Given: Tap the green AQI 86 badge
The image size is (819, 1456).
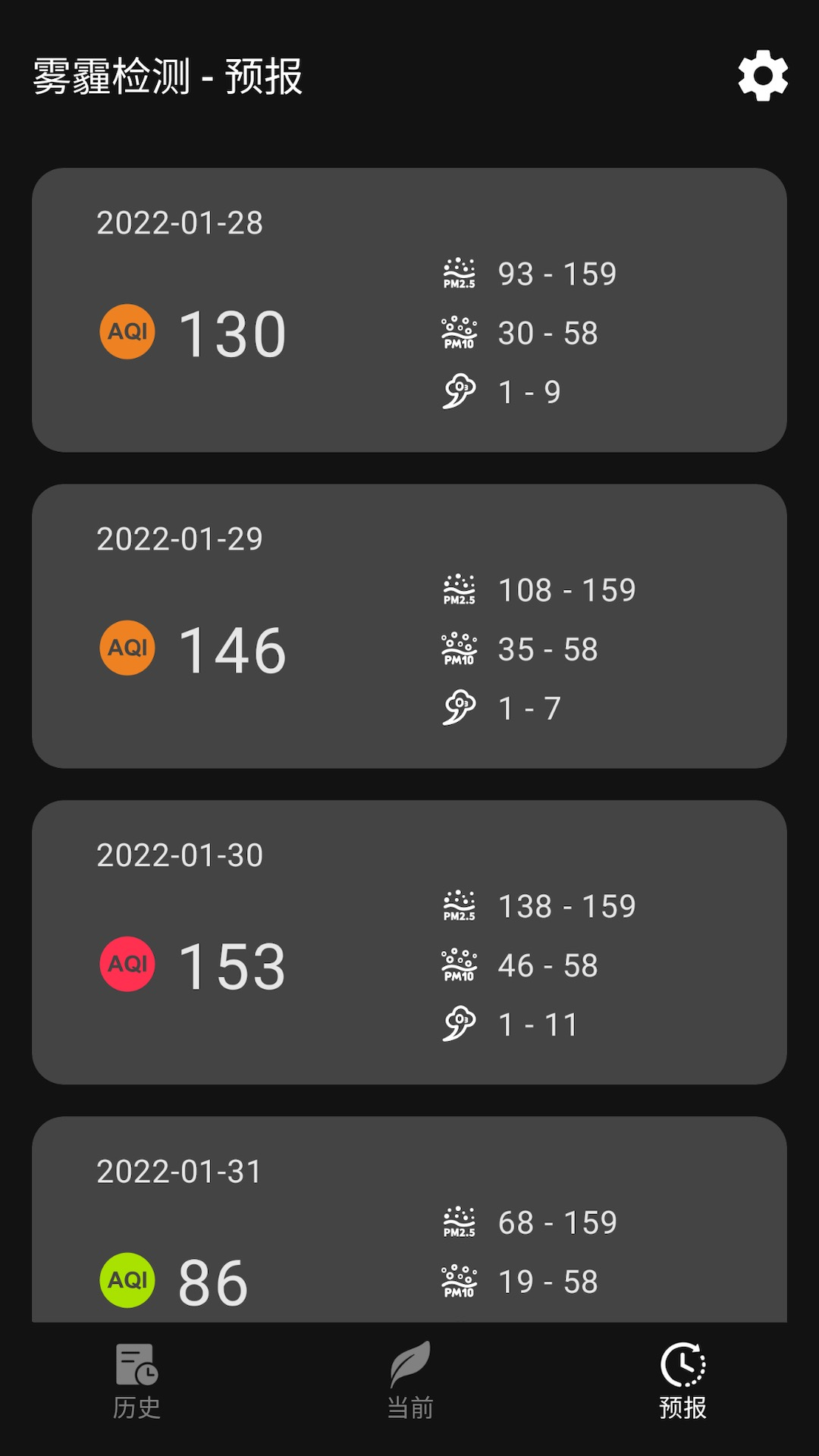Looking at the screenshot, I should tap(127, 1279).
